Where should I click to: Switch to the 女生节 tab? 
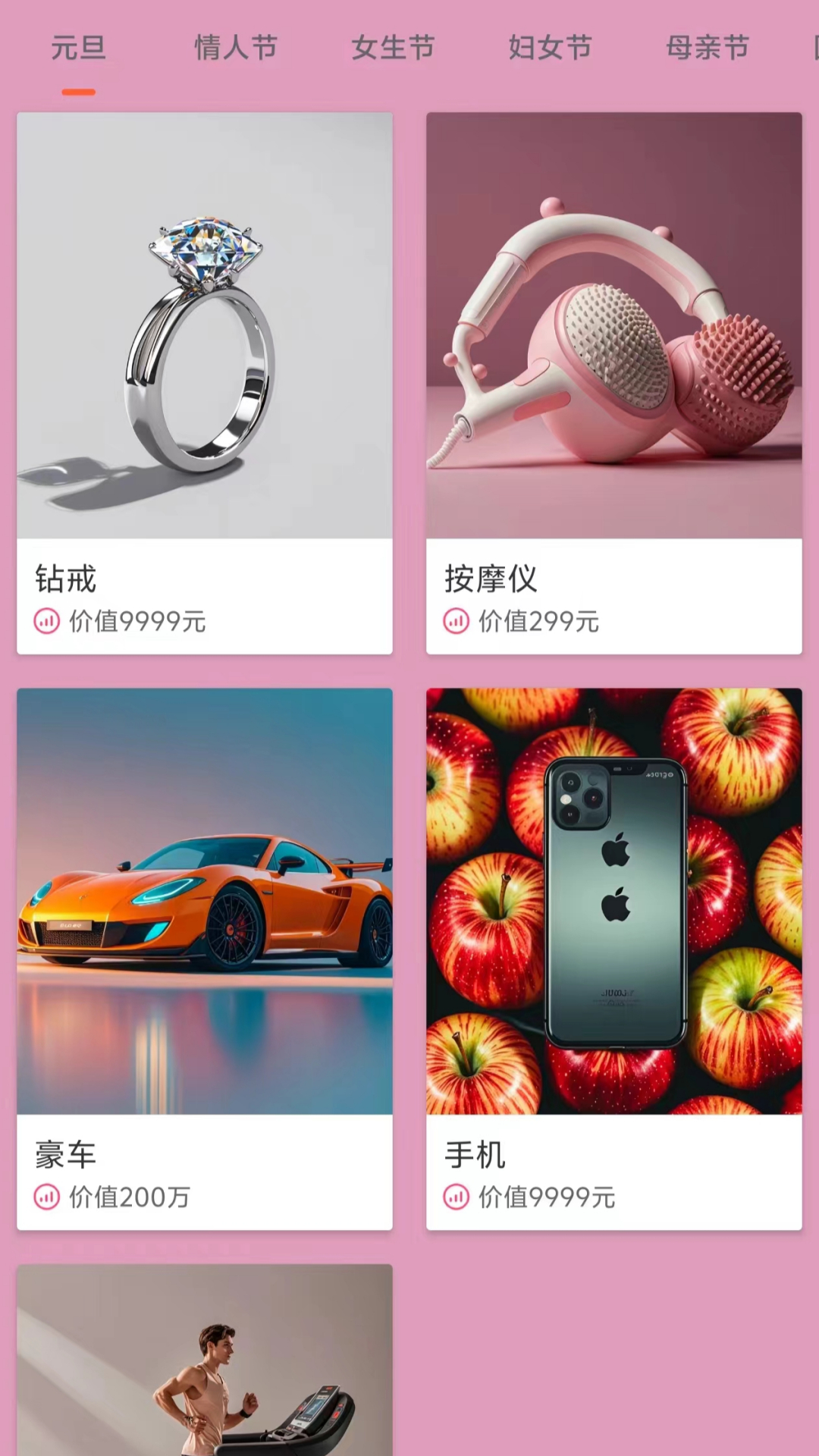pos(393,48)
